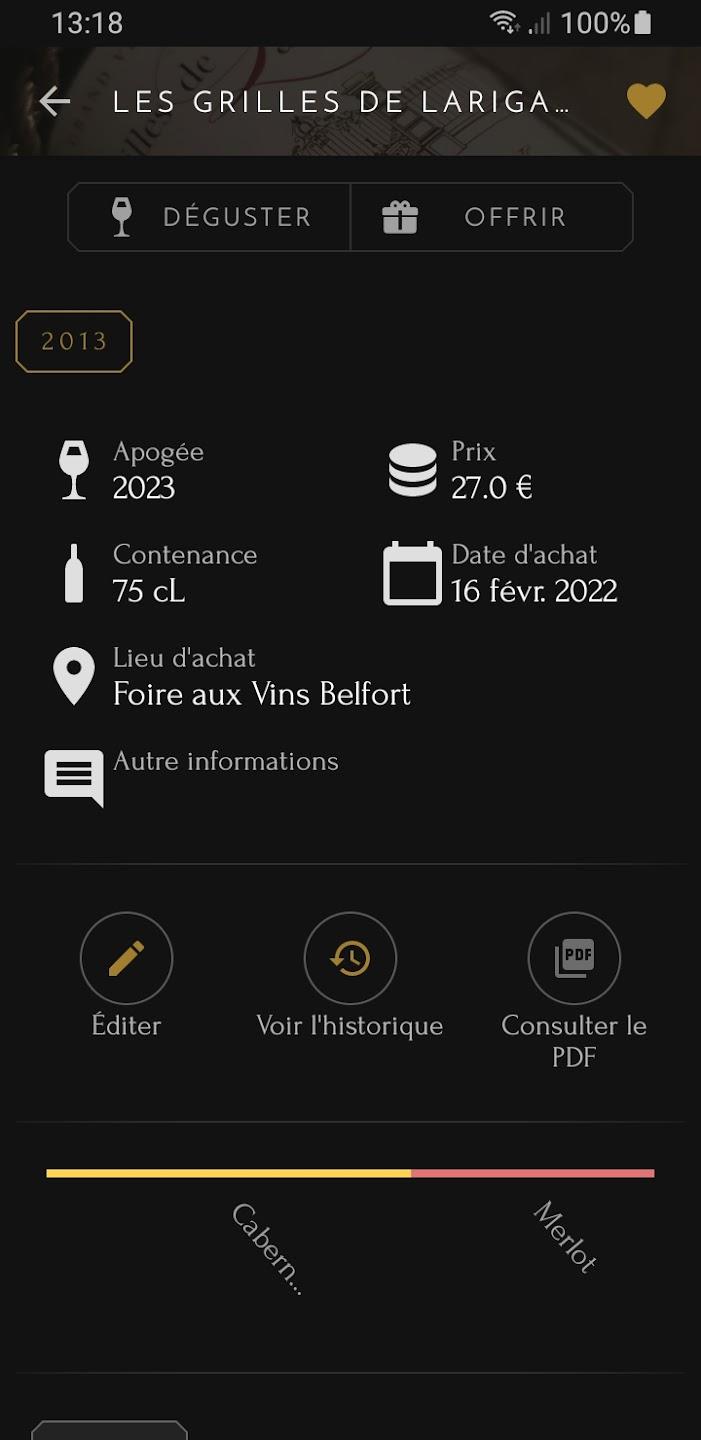Select the 2013 vintage chip
The width and height of the screenshot is (701, 1440).
74,342
